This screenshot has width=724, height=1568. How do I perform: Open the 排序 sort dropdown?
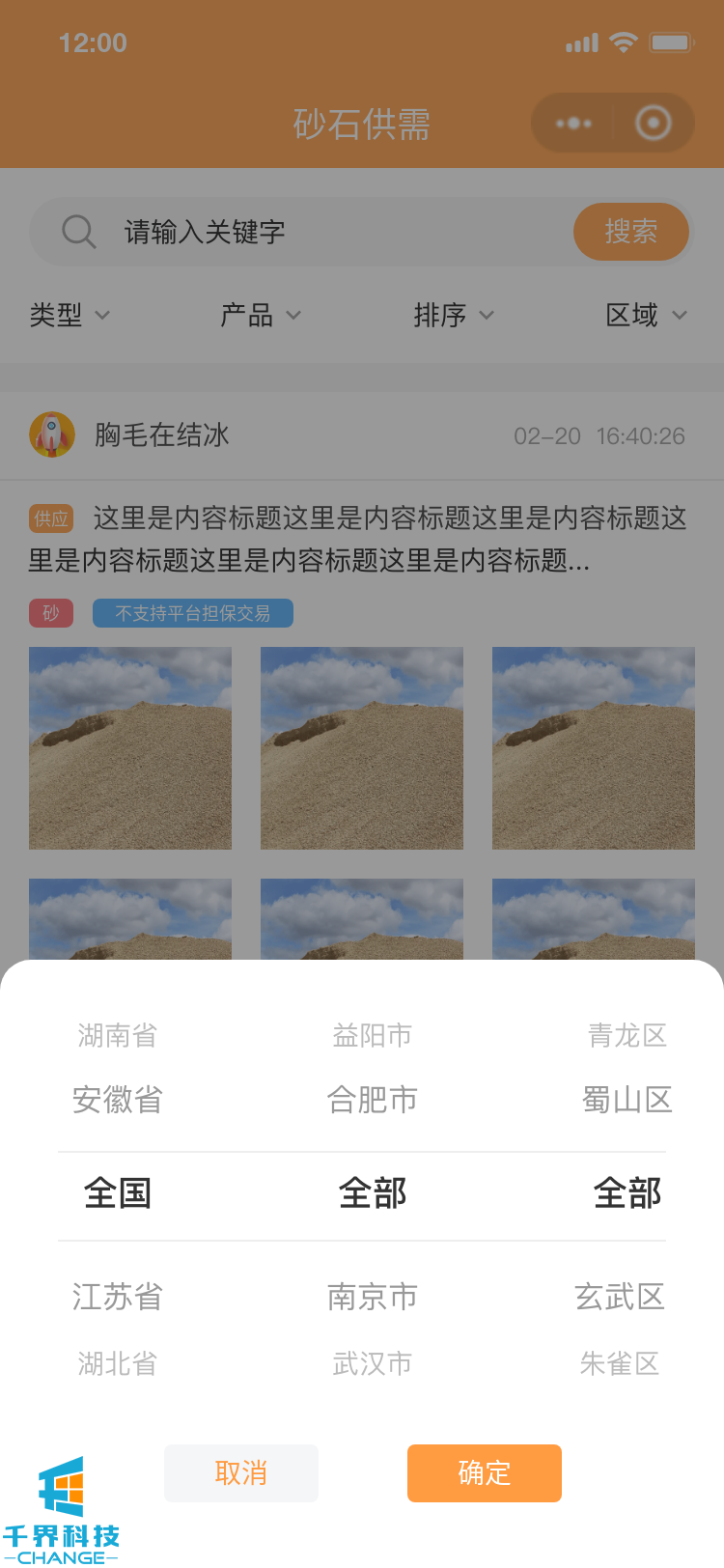(x=454, y=315)
